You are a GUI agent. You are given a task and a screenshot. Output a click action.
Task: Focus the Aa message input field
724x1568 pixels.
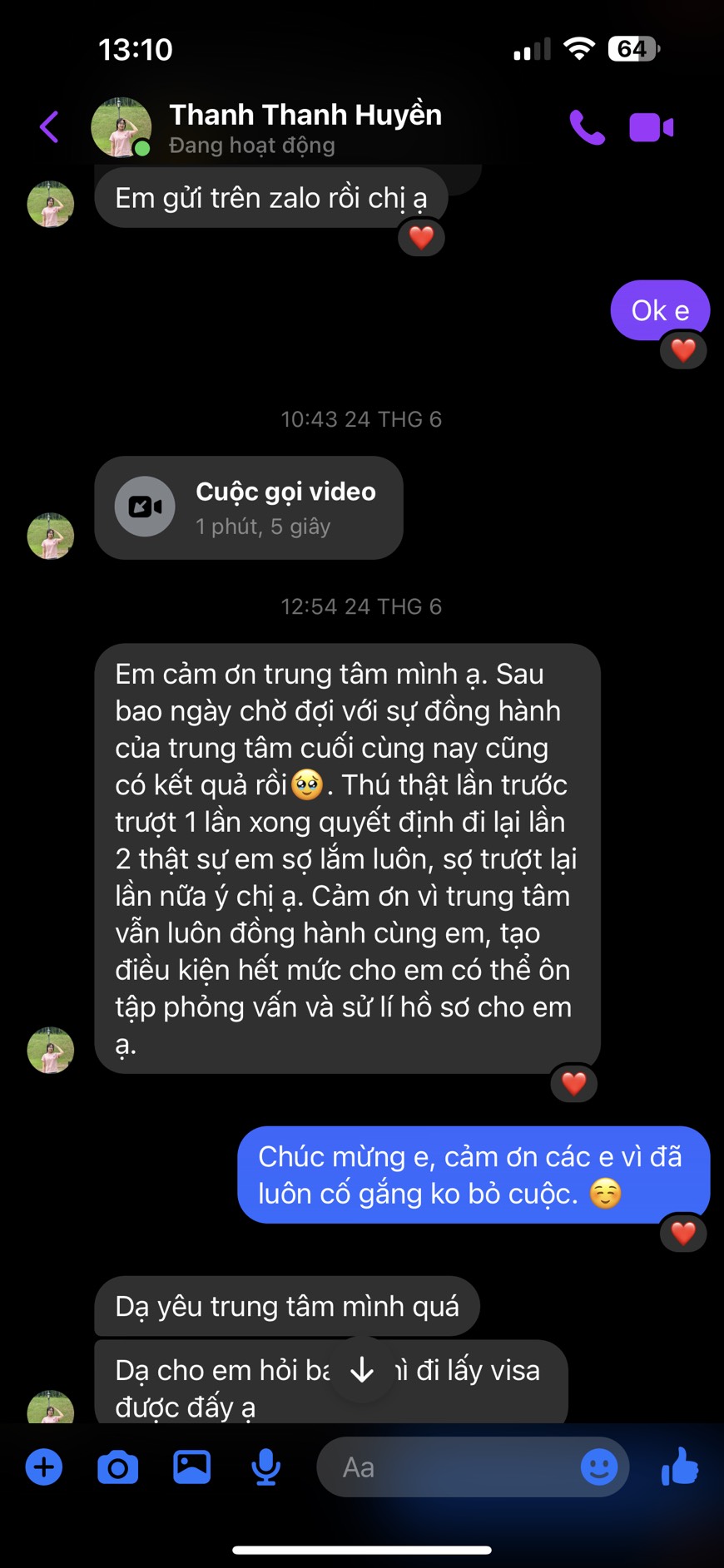(x=449, y=1467)
